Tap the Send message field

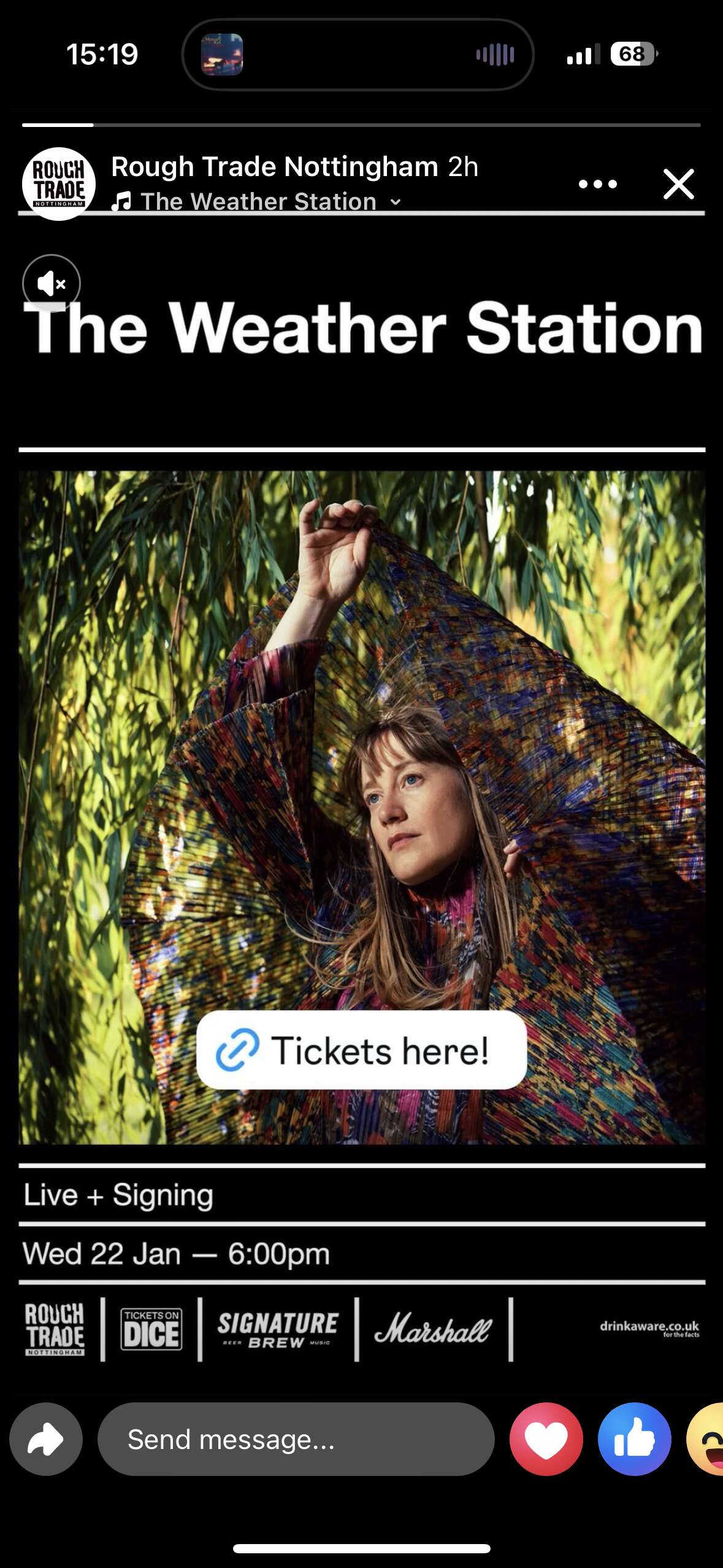[296, 1439]
